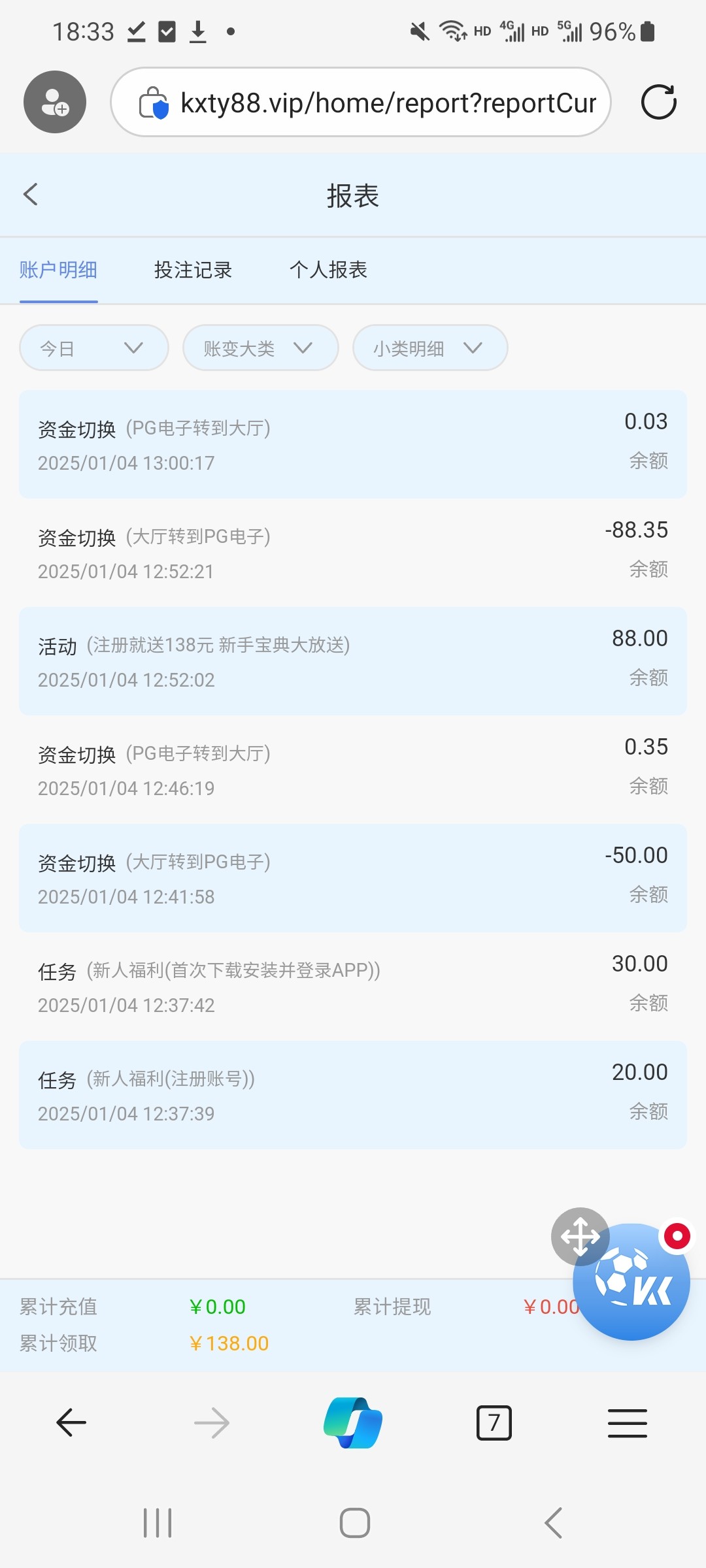
Task: Open the tab switcher showing 7 tabs
Action: pos(494,1423)
